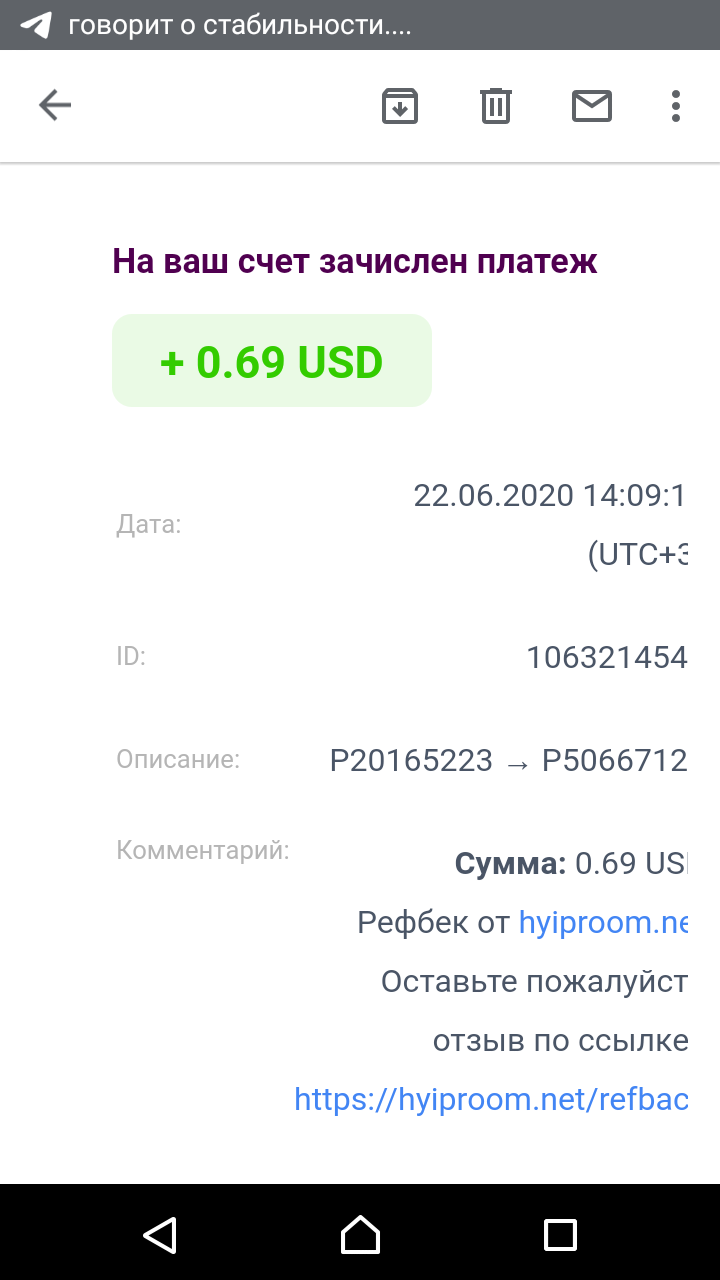Tap the system home button
This screenshot has height=1280, width=720.
coord(360,1234)
